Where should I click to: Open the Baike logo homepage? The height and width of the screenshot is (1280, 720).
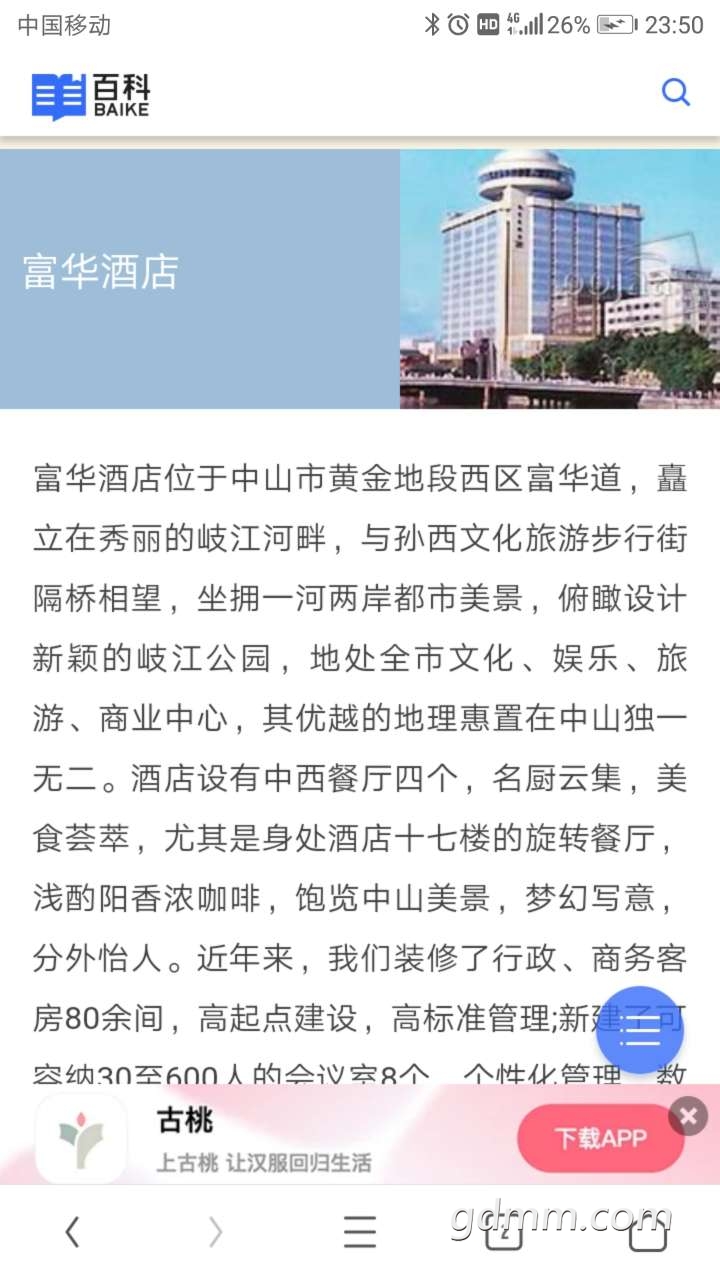coord(91,96)
